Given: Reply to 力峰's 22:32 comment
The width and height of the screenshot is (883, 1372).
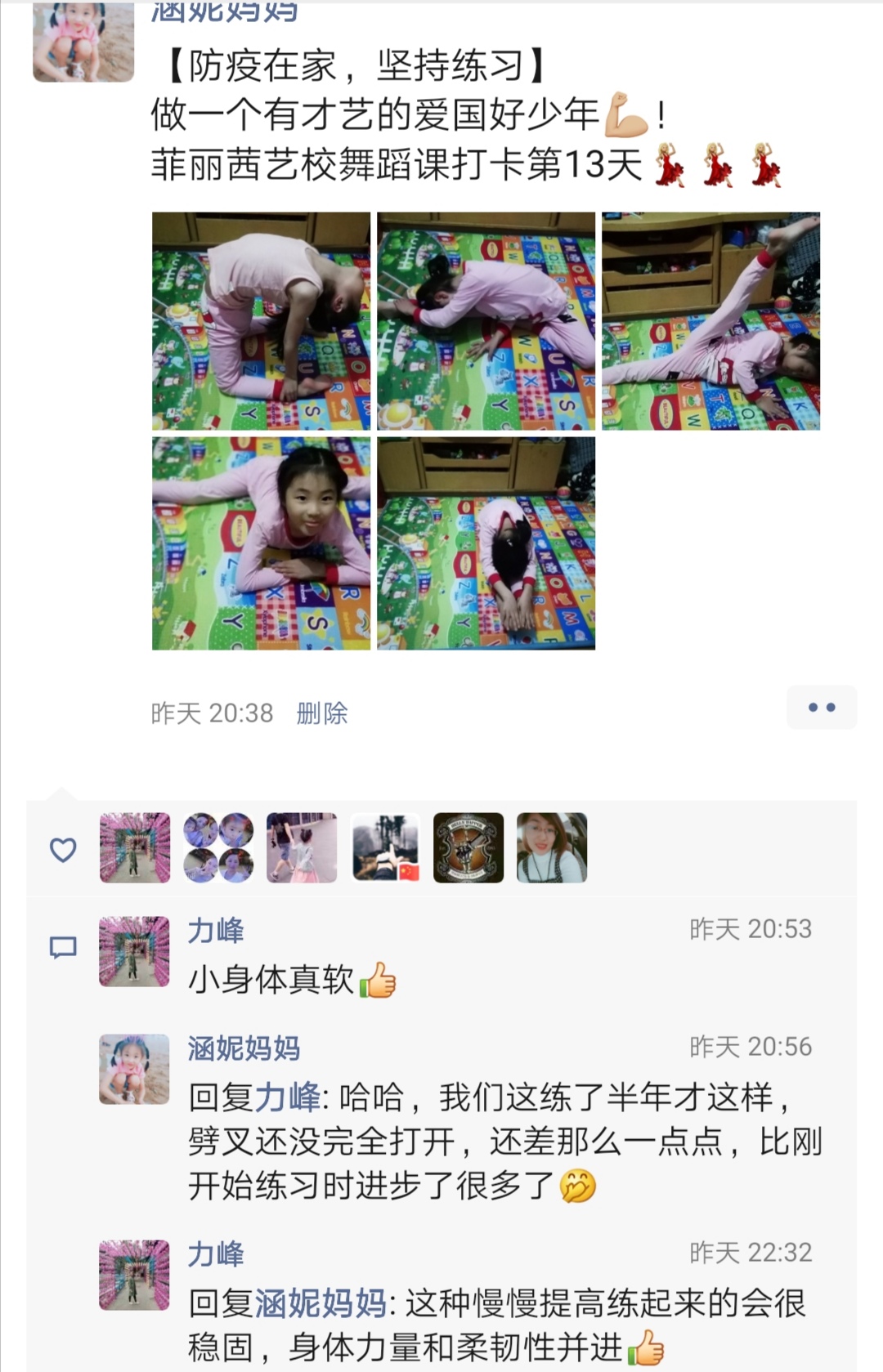Looking at the screenshot, I should pyautogui.click(x=491, y=1325).
